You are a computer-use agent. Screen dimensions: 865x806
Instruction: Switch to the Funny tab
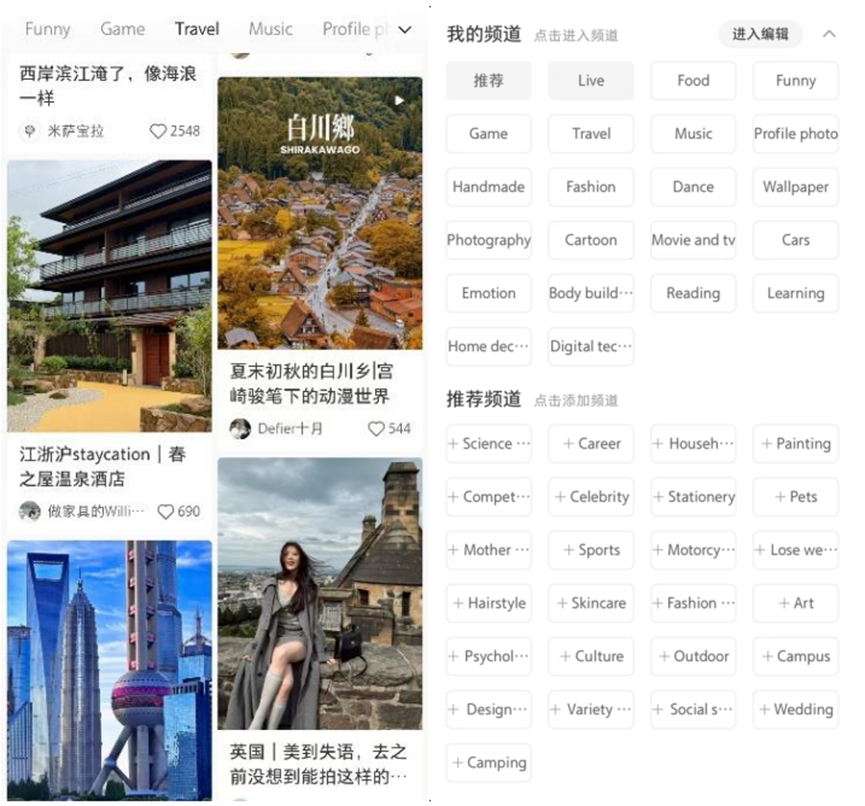click(47, 29)
